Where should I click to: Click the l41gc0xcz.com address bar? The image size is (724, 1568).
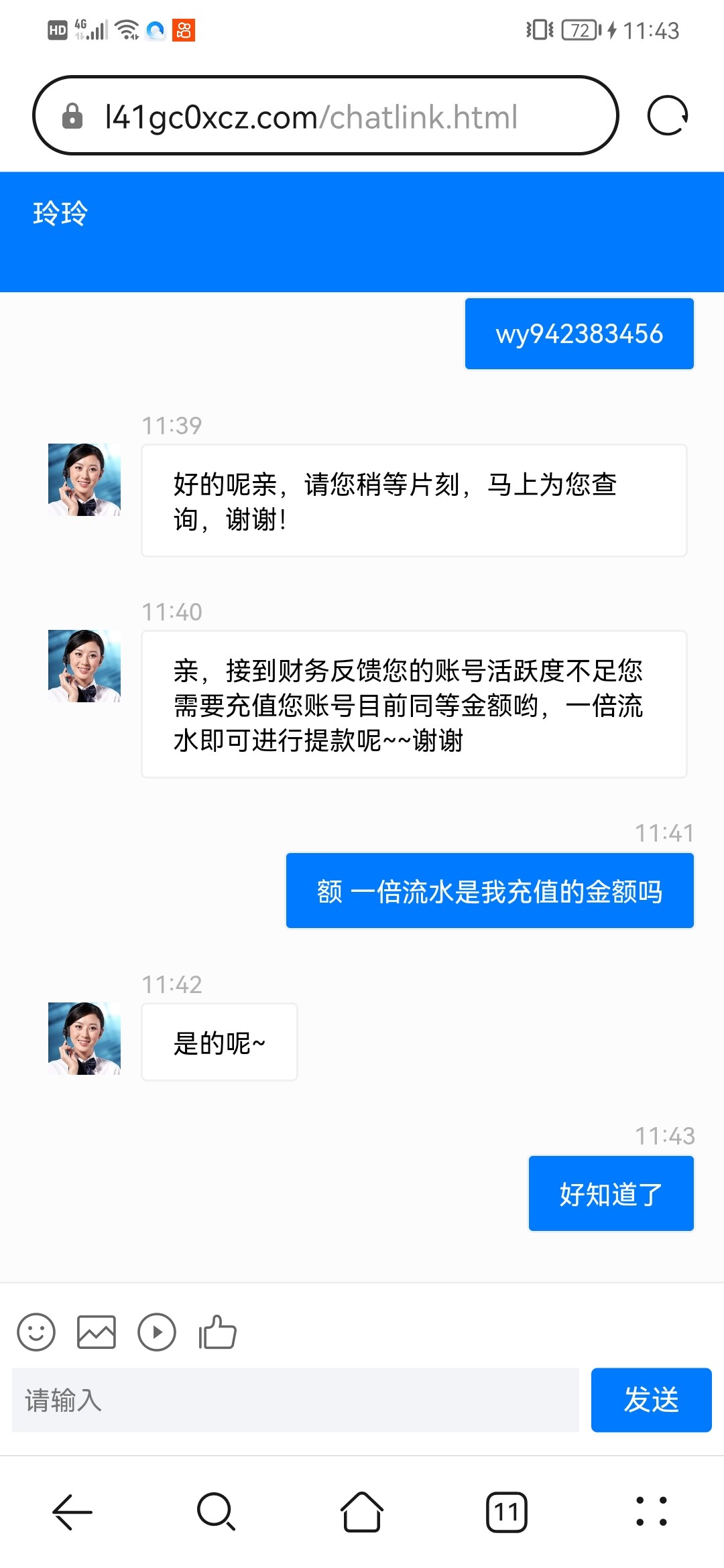(308, 115)
